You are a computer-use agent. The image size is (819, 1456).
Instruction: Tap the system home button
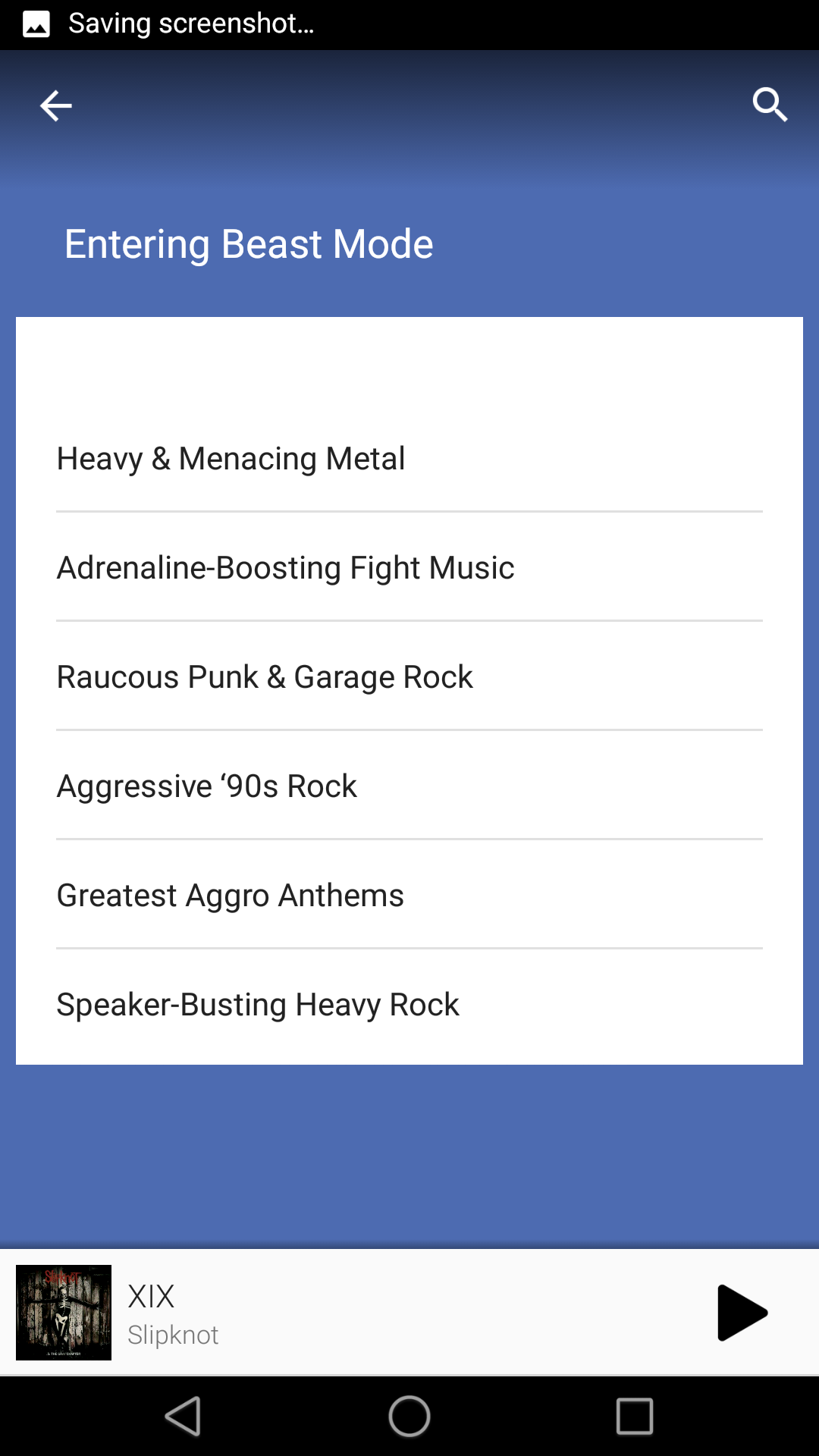coord(409,1416)
